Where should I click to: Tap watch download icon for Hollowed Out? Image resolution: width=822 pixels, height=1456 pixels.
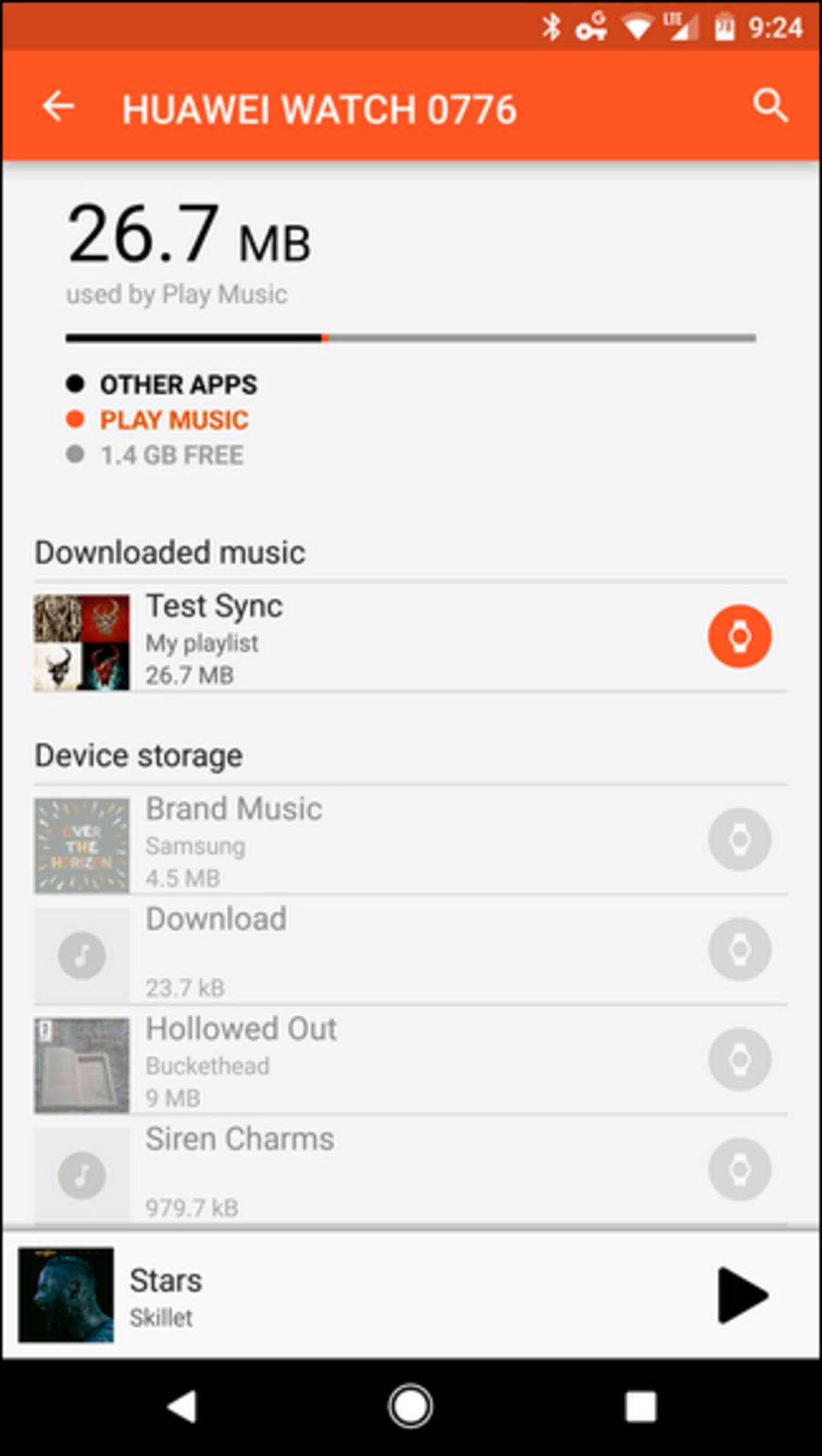coord(740,1059)
